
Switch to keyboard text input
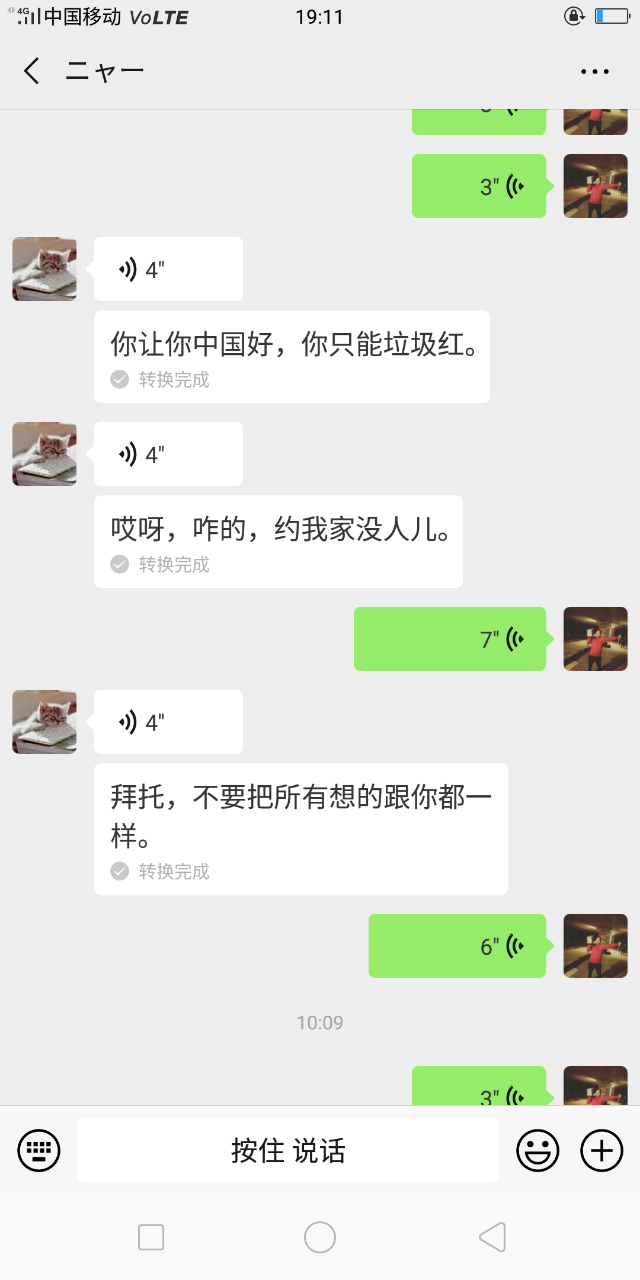click(x=39, y=1150)
